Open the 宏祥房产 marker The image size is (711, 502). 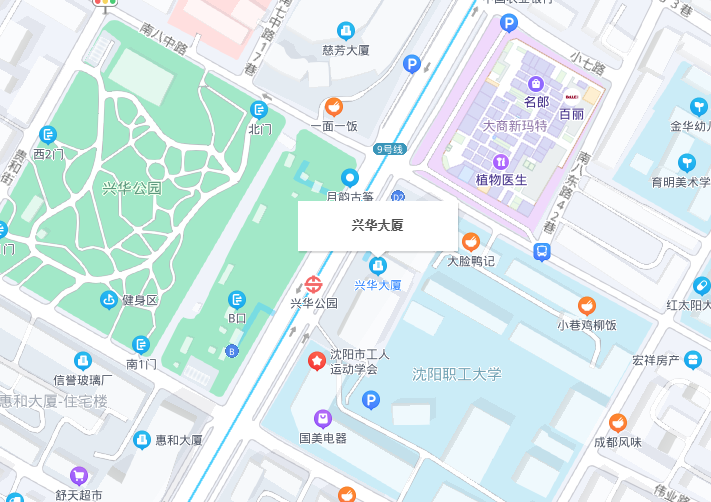coord(693,360)
